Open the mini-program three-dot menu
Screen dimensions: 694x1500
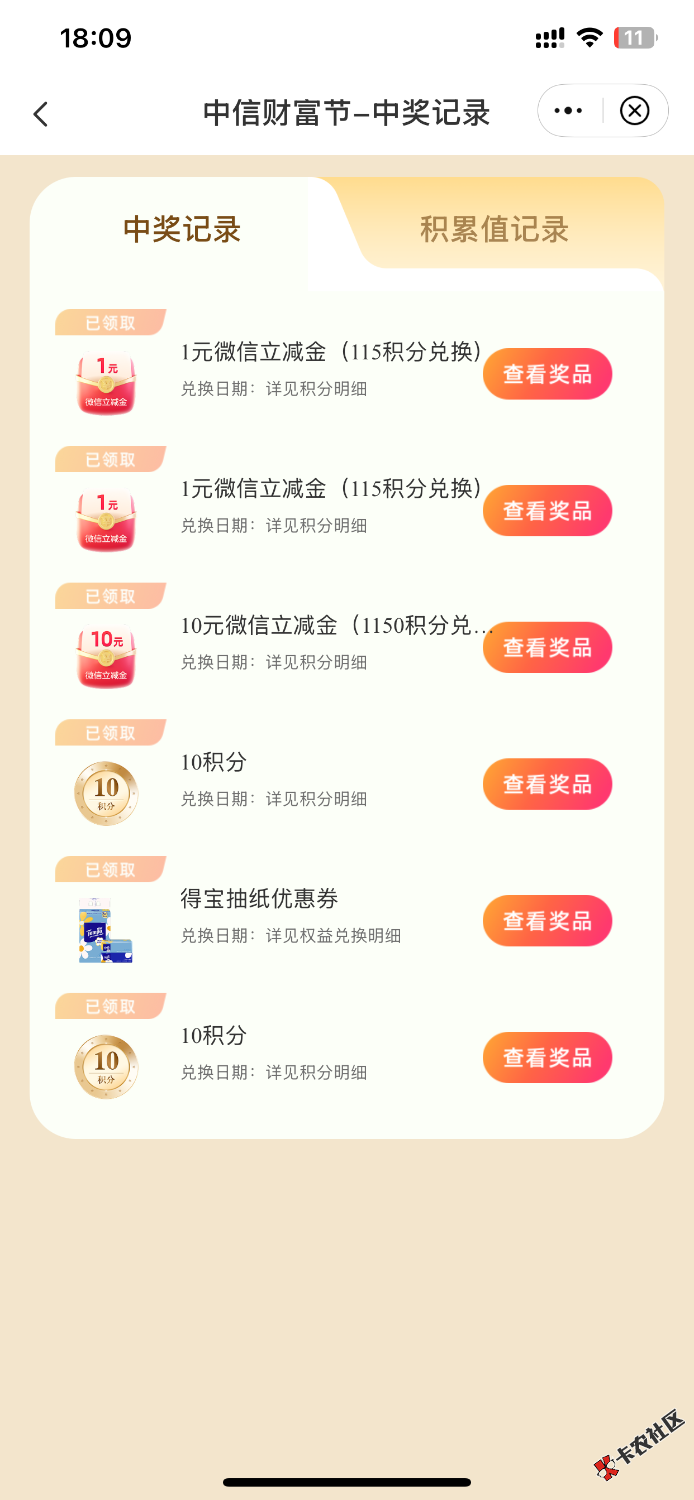click(x=568, y=111)
